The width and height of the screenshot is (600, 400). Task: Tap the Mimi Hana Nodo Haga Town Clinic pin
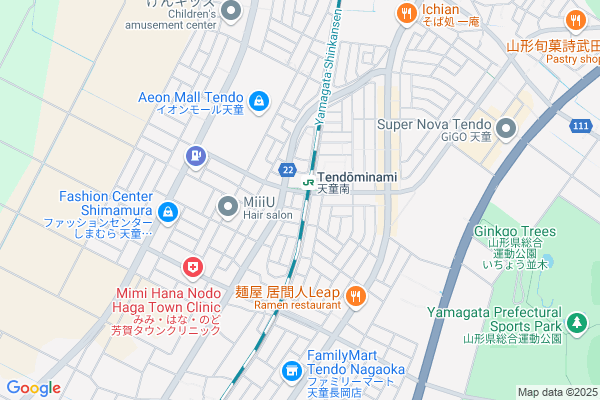[x=192, y=268]
